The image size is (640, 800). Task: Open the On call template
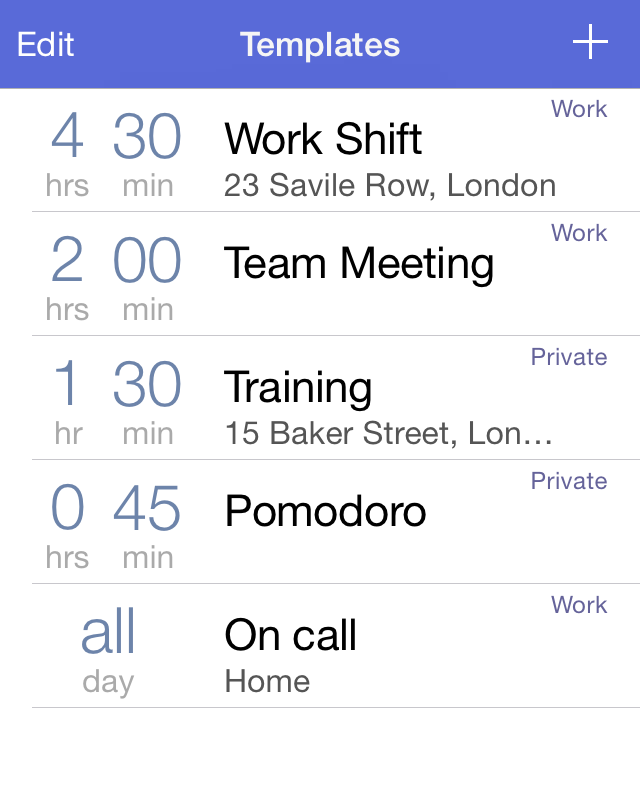pos(290,636)
